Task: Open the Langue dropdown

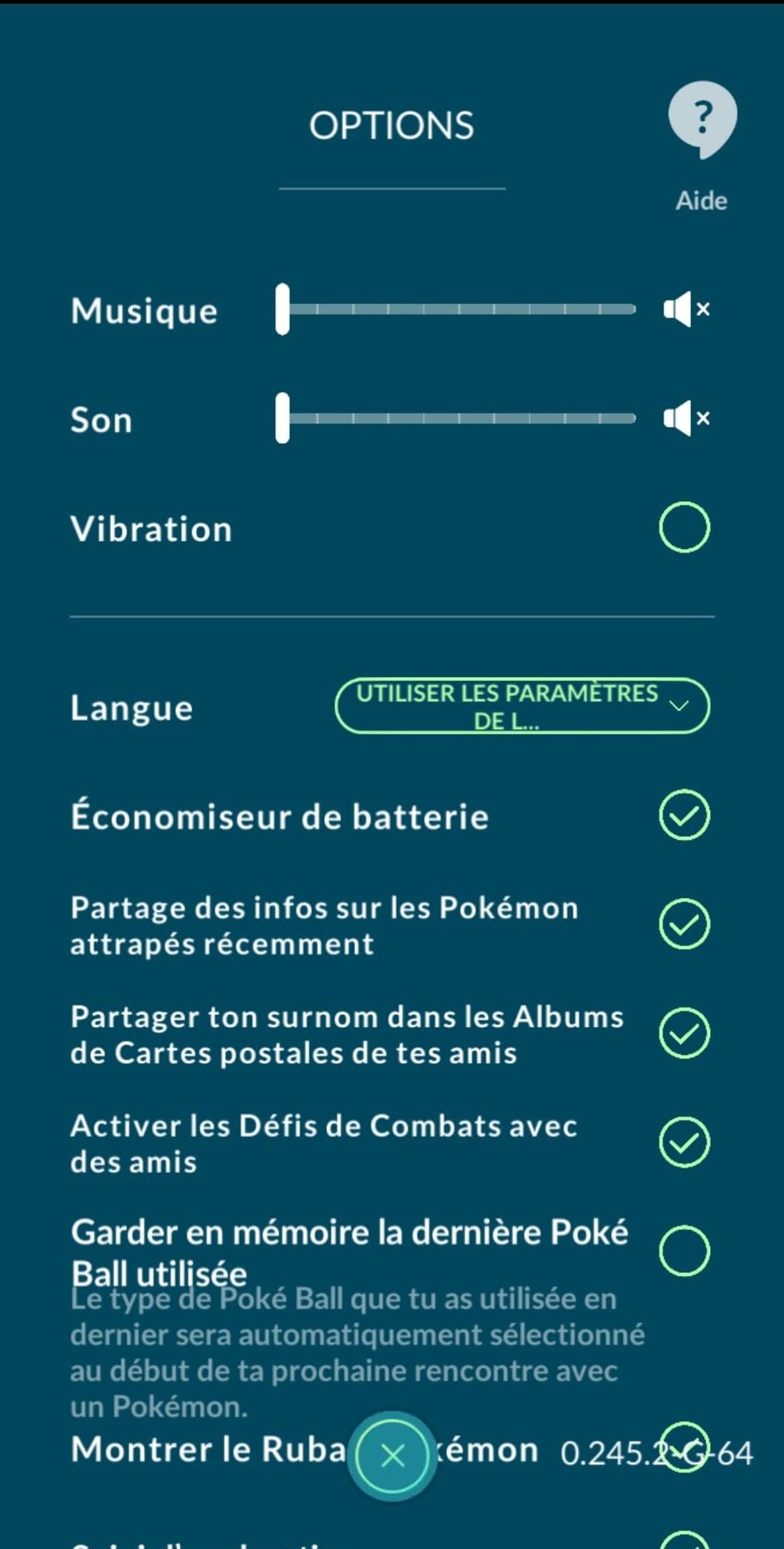Action: point(522,707)
